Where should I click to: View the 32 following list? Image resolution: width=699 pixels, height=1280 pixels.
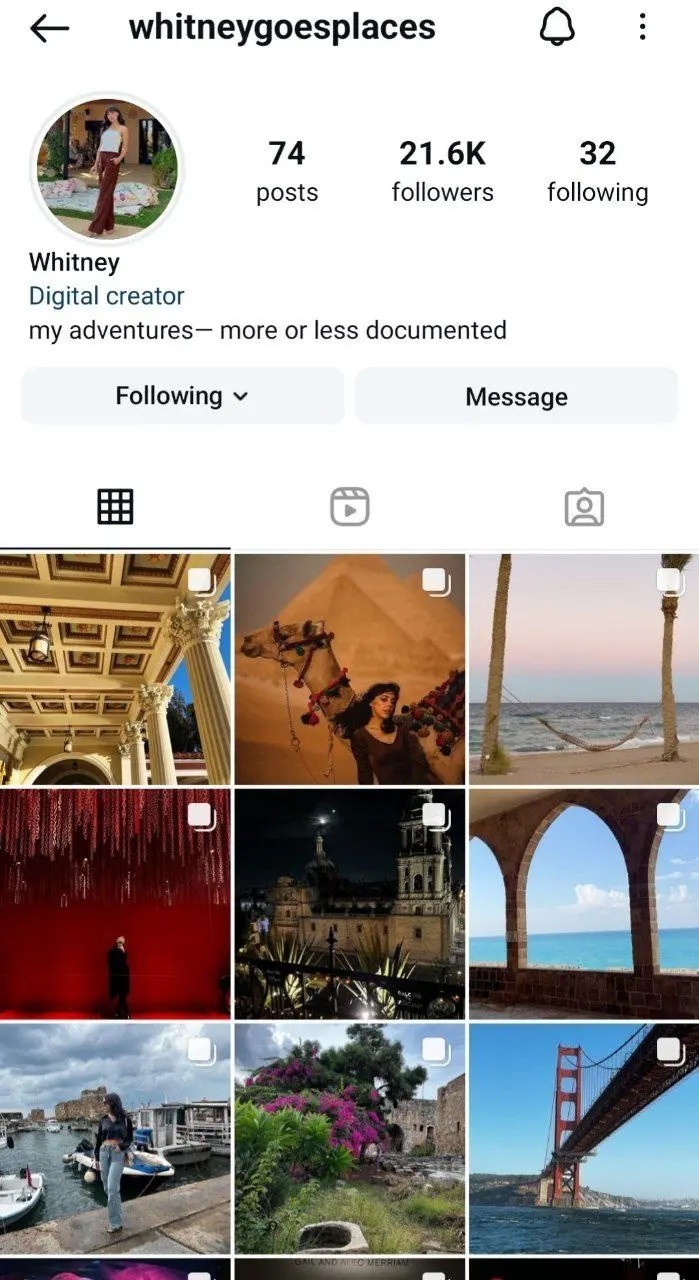[597, 171]
